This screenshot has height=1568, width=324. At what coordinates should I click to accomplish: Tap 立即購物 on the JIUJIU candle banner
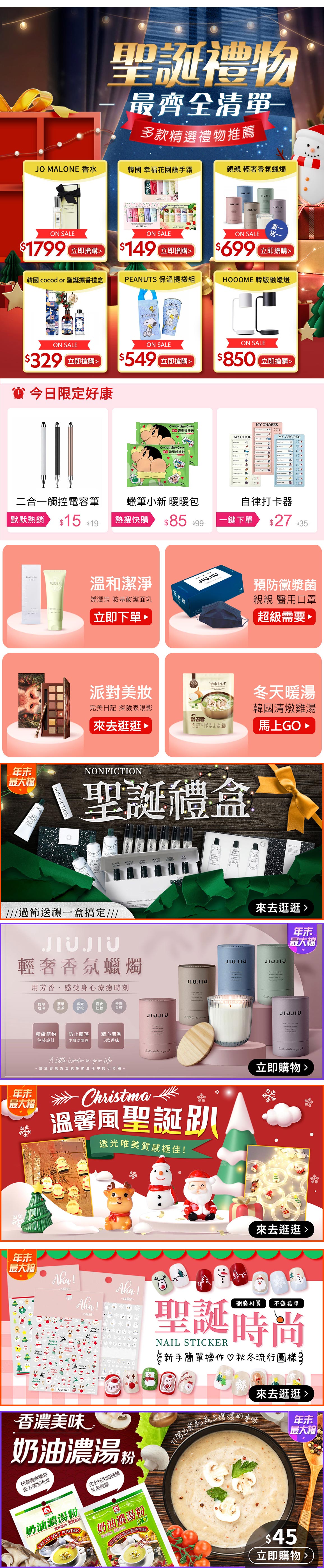tap(280, 1067)
